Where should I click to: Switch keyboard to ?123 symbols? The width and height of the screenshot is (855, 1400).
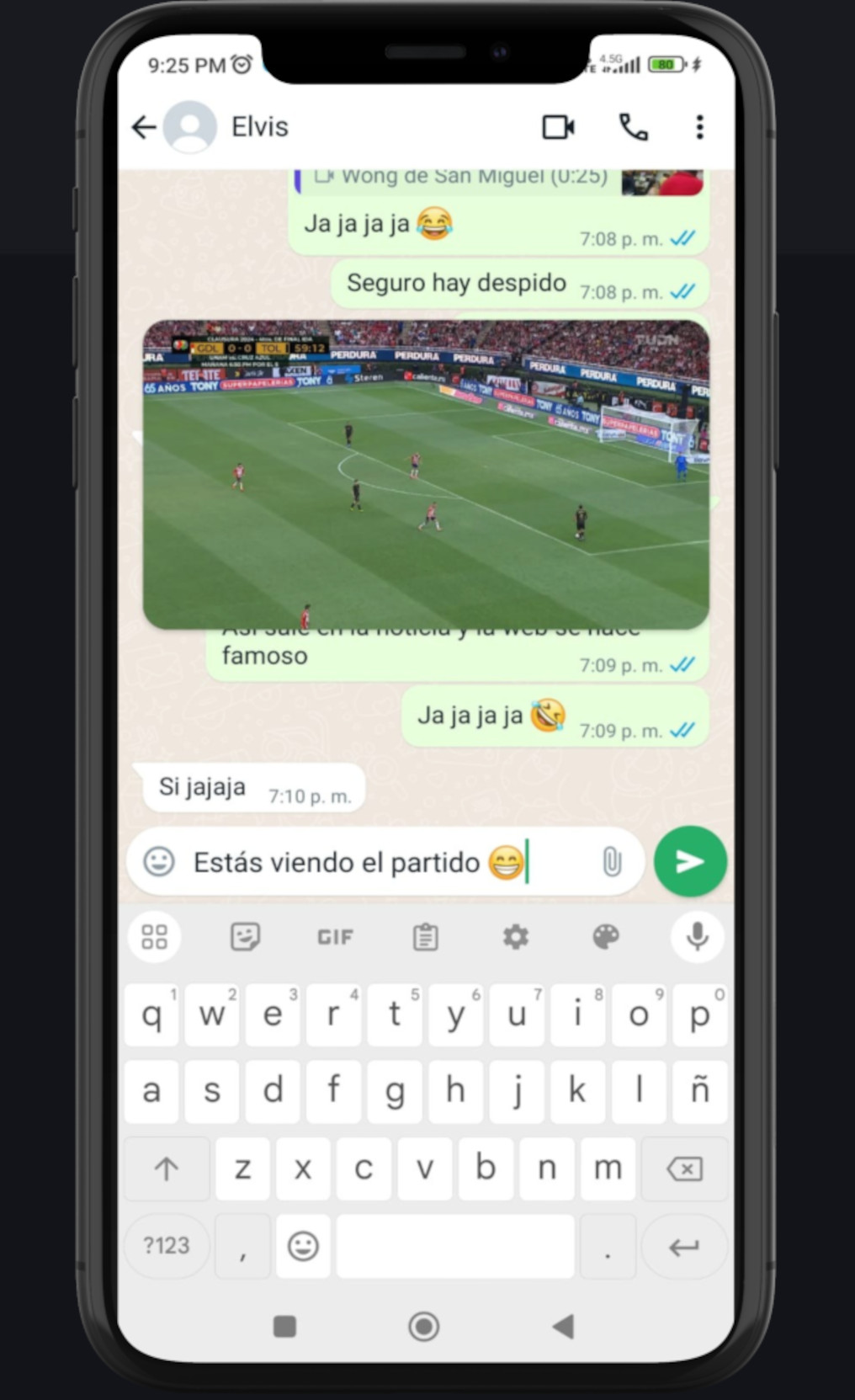click(x=167, y=1246)
